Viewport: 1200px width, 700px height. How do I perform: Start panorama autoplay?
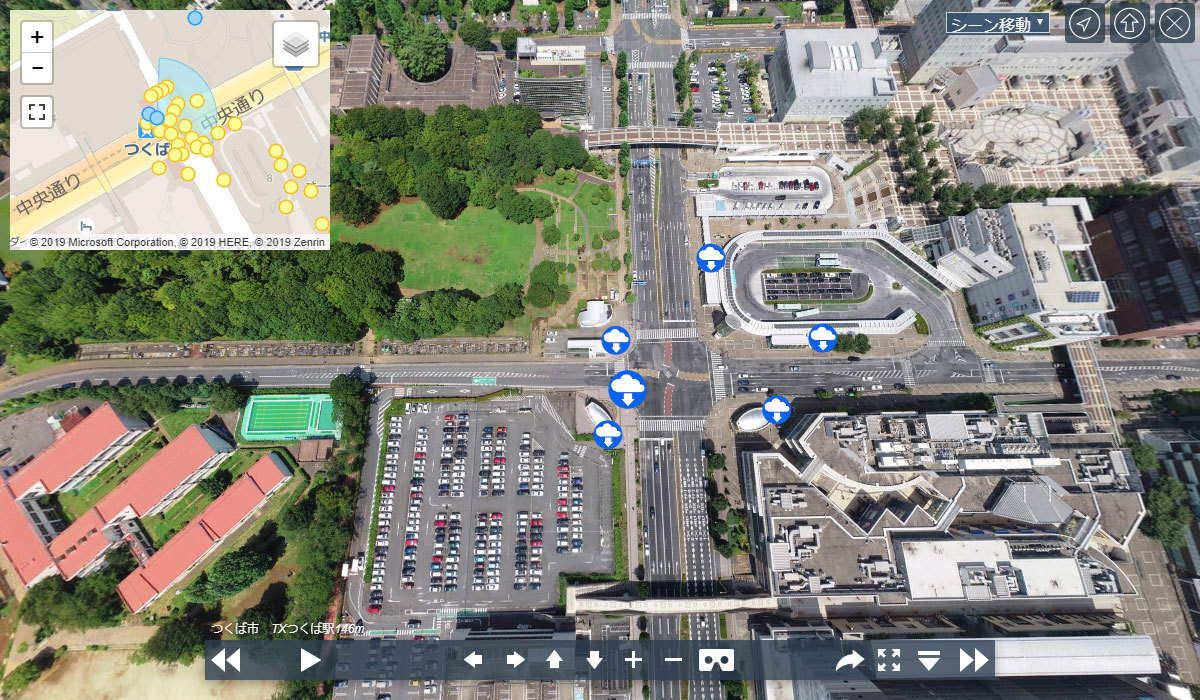pyautogui.click(x=310, y=660)
